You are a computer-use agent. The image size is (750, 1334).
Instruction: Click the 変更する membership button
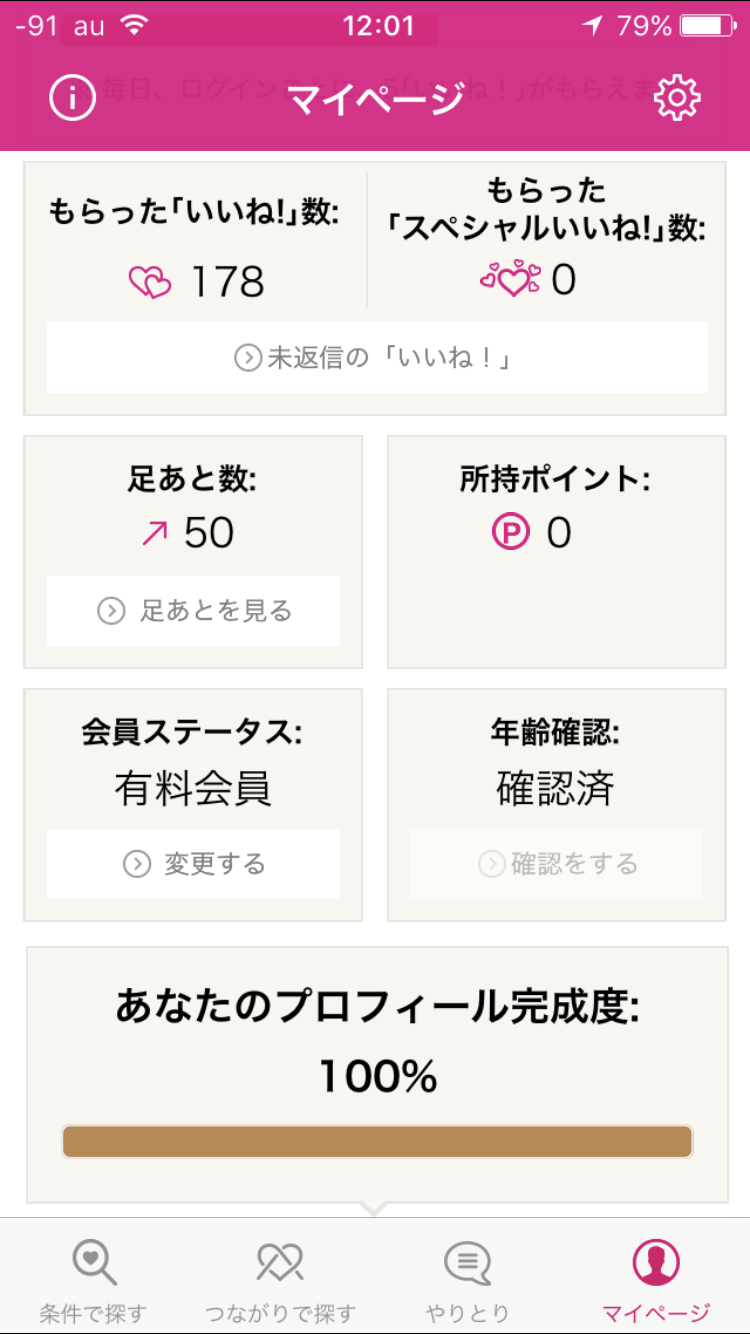pos(193,864)
